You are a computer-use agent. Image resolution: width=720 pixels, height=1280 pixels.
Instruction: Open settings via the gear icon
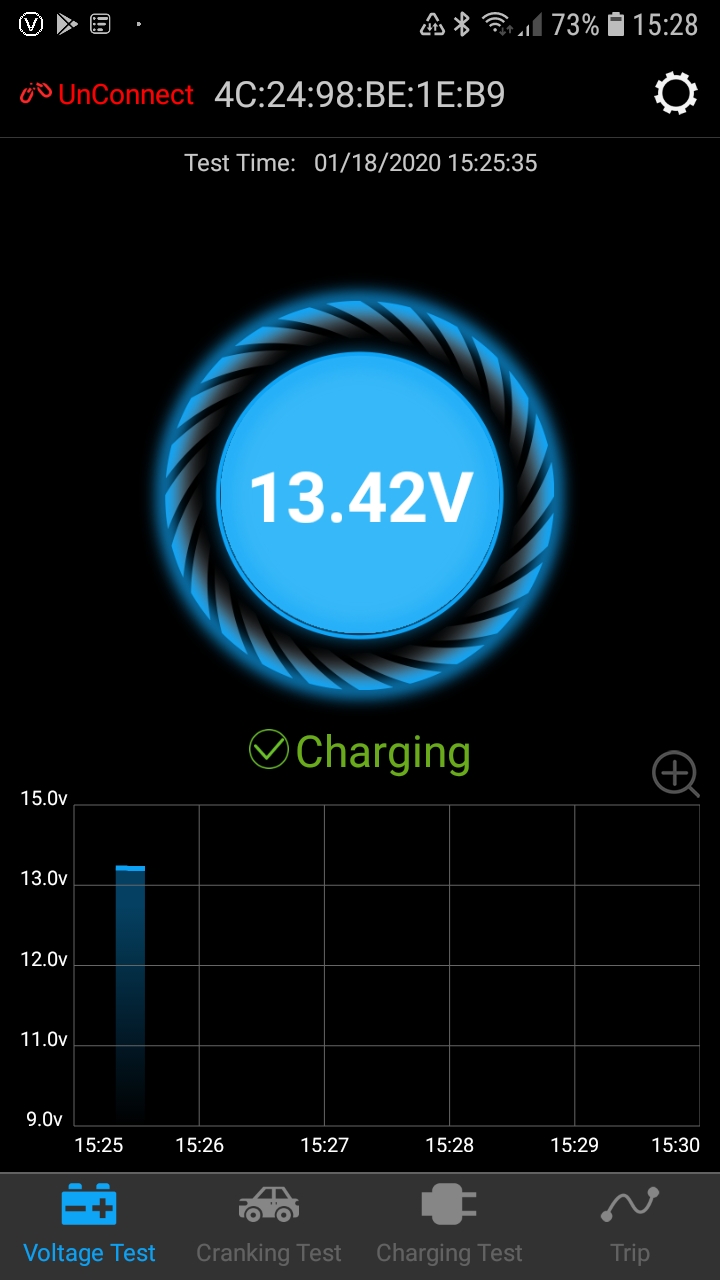click(675, 94)
